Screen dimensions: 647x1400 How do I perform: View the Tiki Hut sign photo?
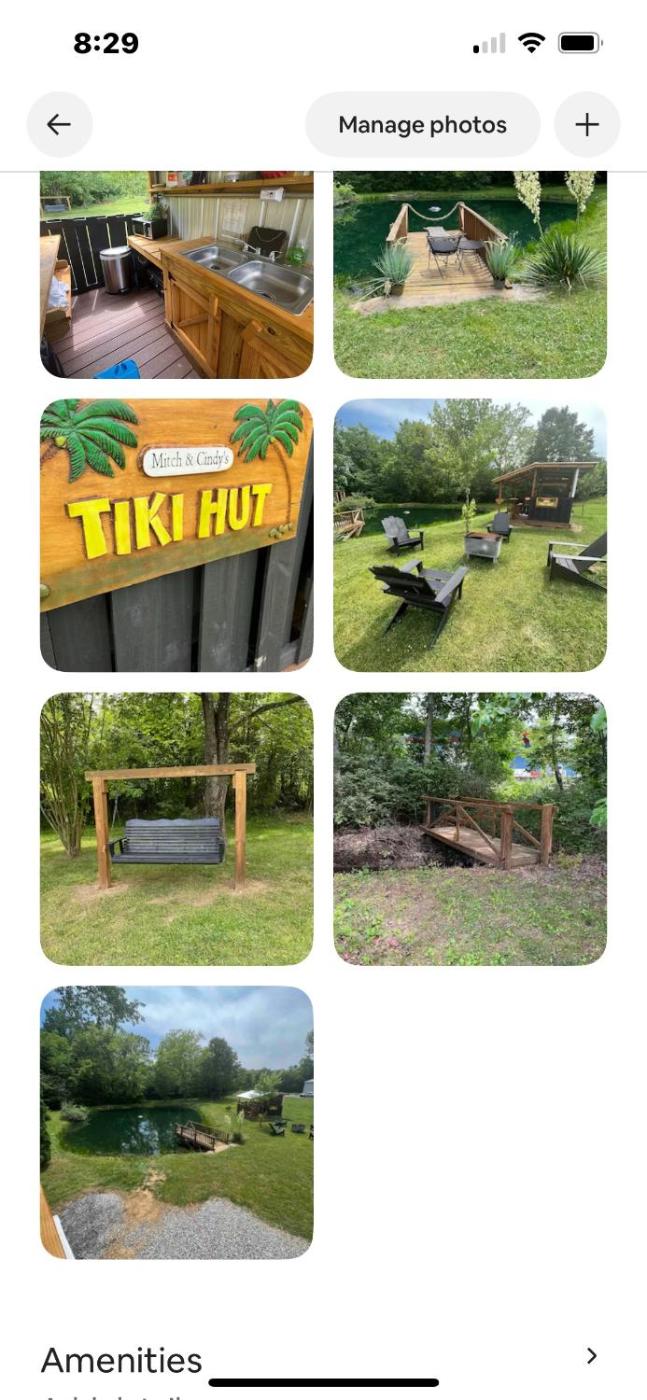coord(176,535)
